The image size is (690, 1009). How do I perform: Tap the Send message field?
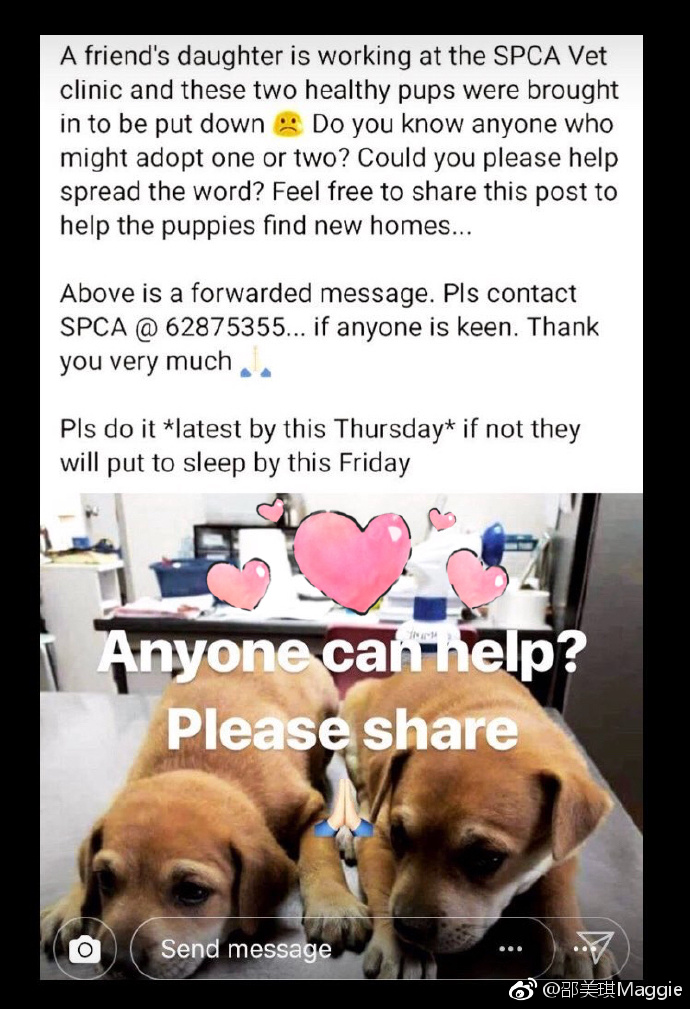pos(300,949)
